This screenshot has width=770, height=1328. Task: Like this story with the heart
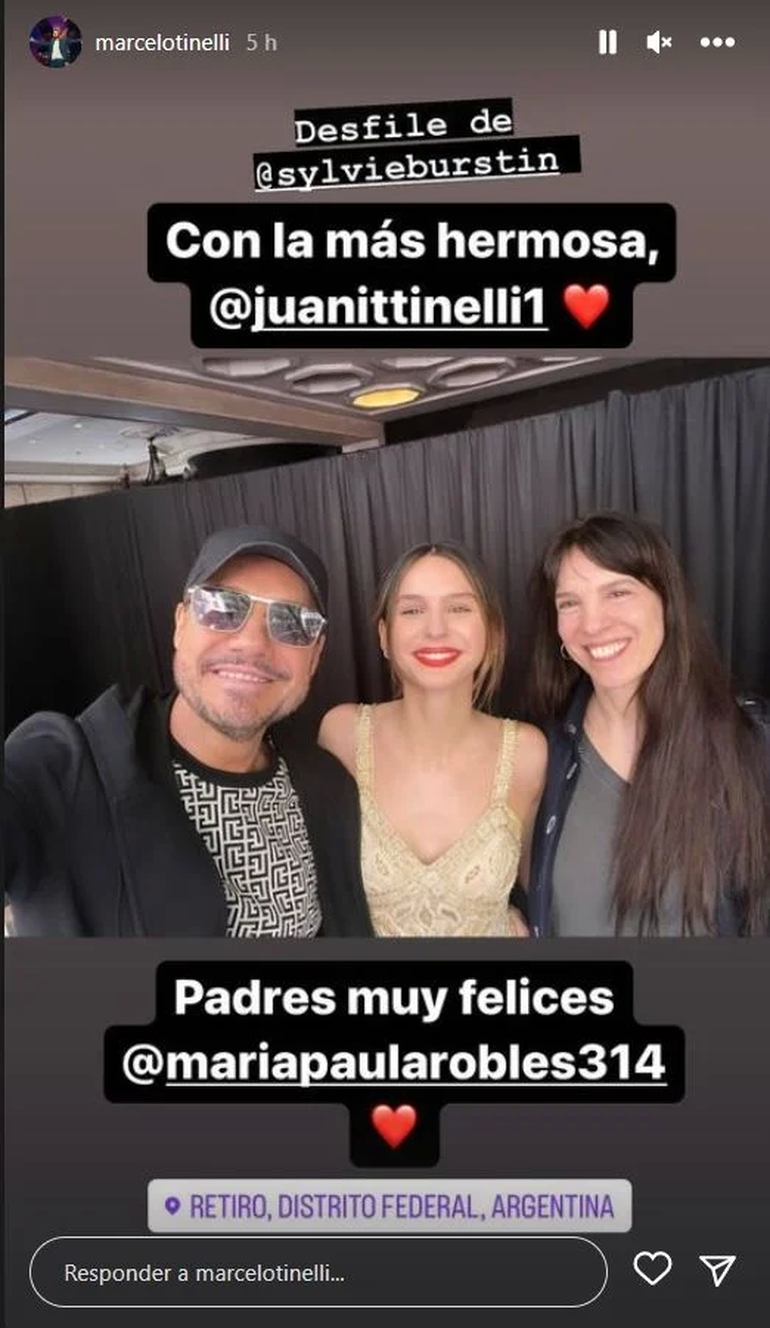pyautogui.click(x=652, y=1269)
